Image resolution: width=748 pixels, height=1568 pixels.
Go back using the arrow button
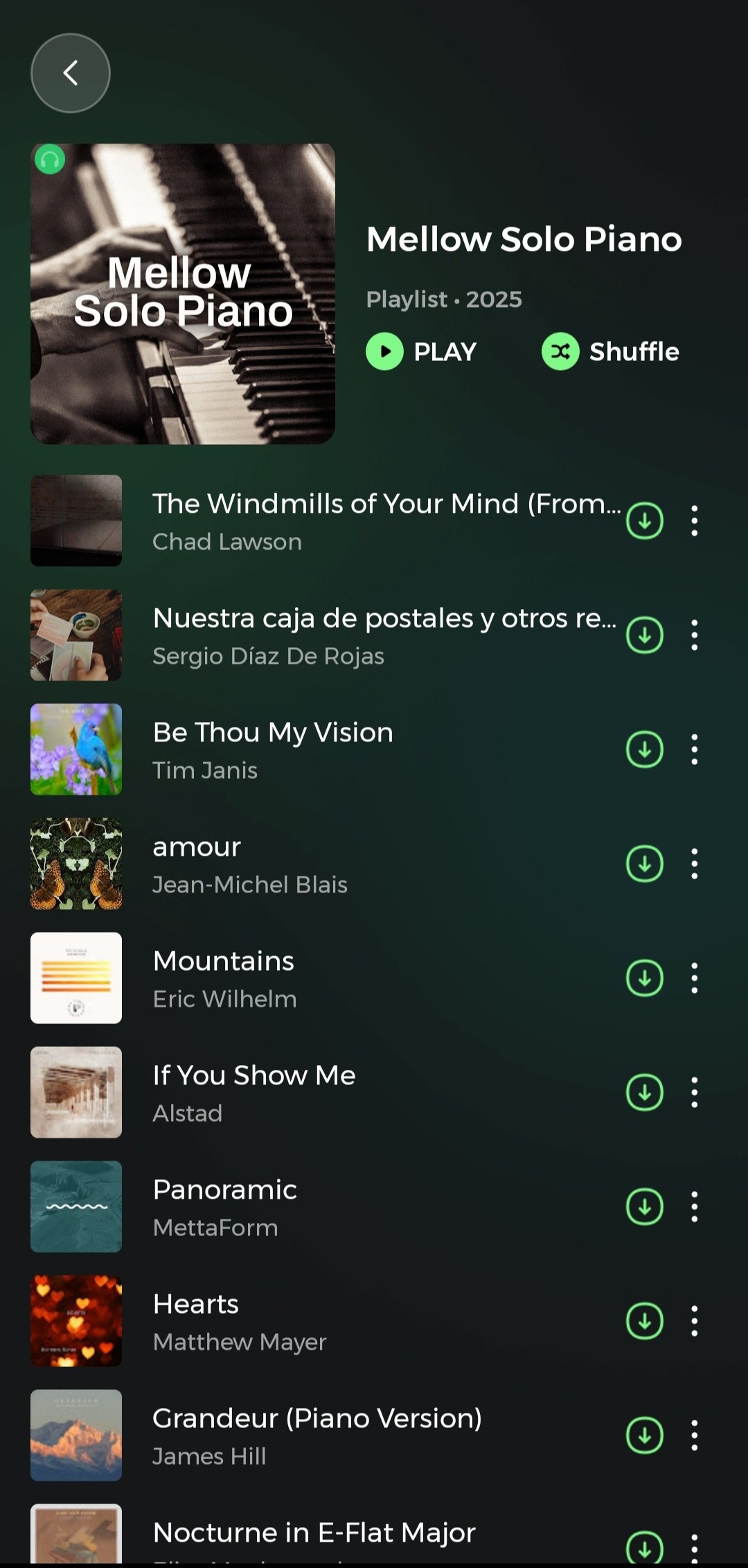click(71, 73)
